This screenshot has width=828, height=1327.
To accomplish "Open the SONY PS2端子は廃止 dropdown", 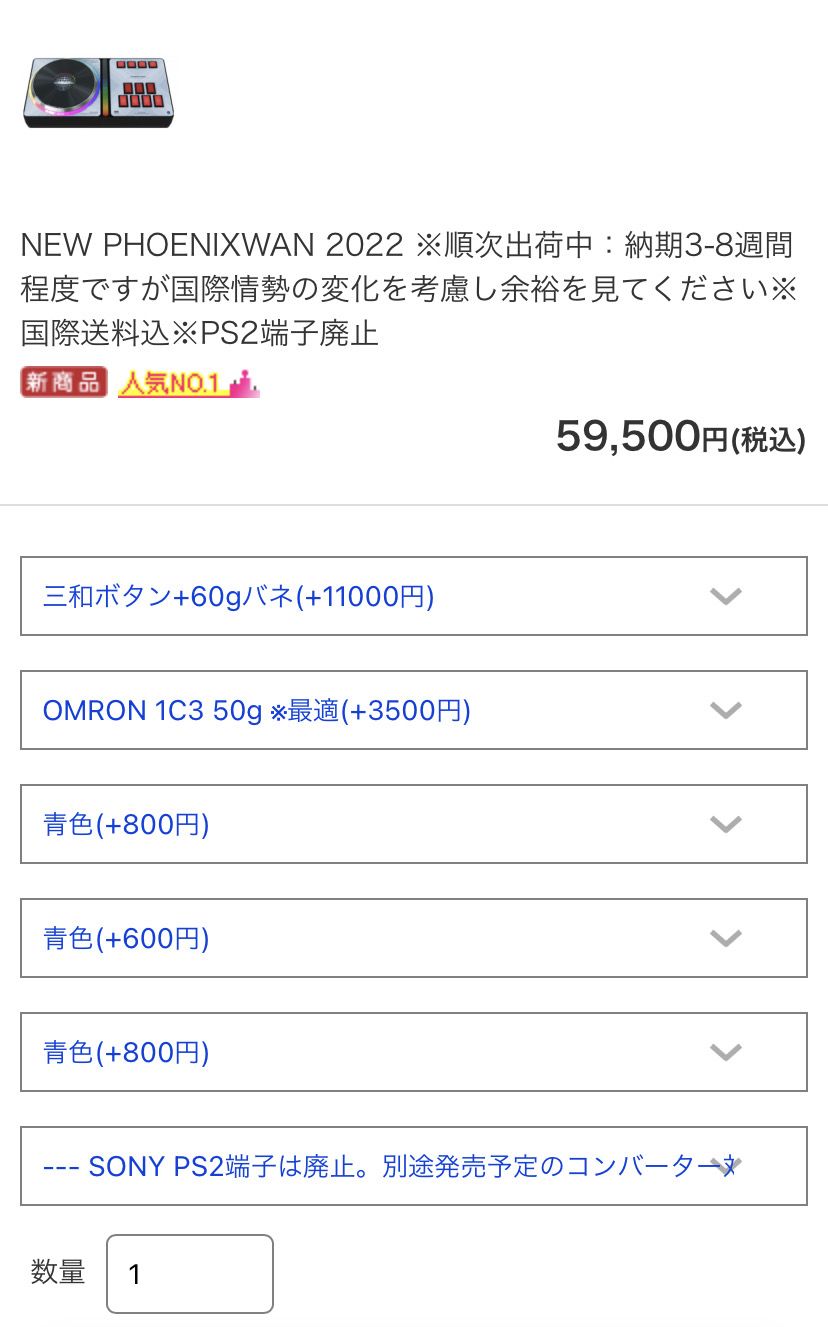I will [x=414, y=1166].
